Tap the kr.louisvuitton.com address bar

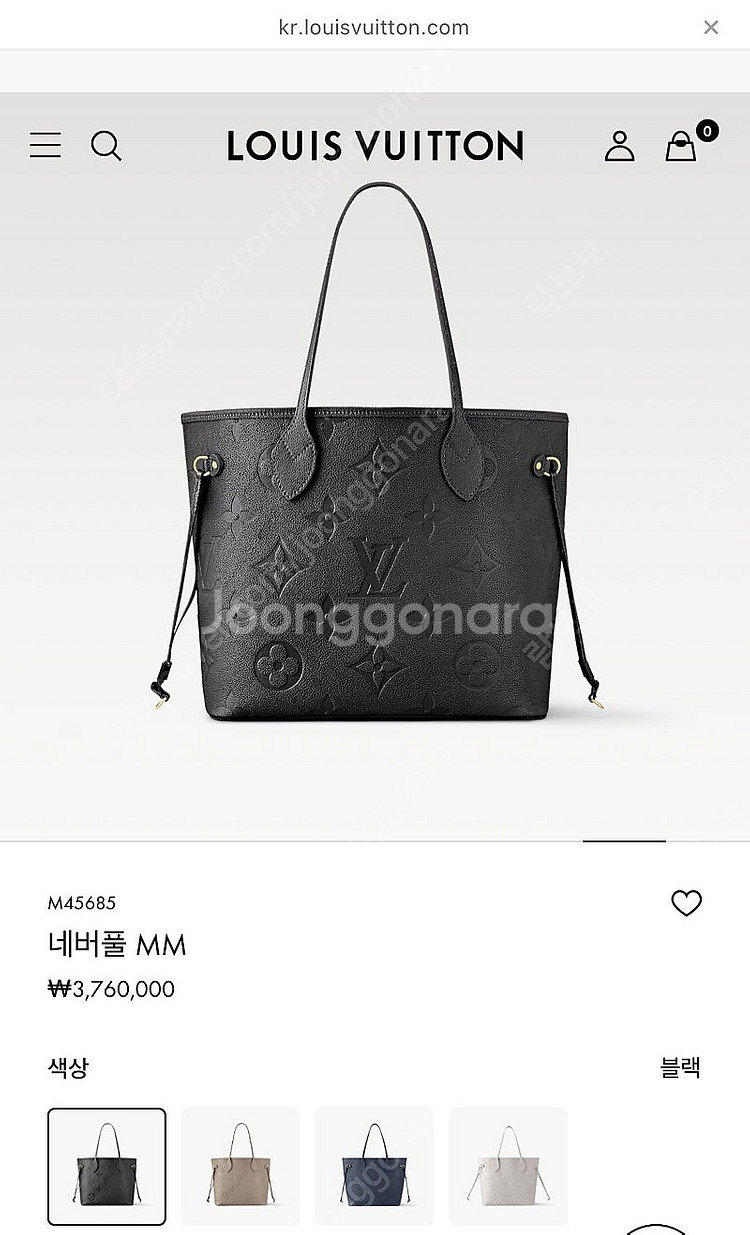click(374, 27)
